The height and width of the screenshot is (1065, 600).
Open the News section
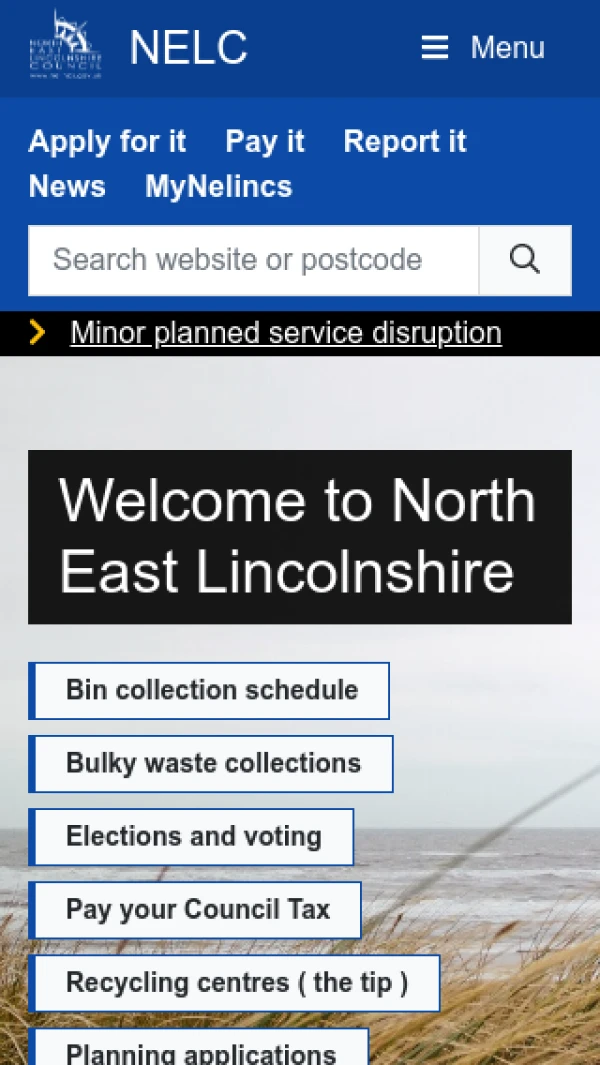[x=67, y=187]
